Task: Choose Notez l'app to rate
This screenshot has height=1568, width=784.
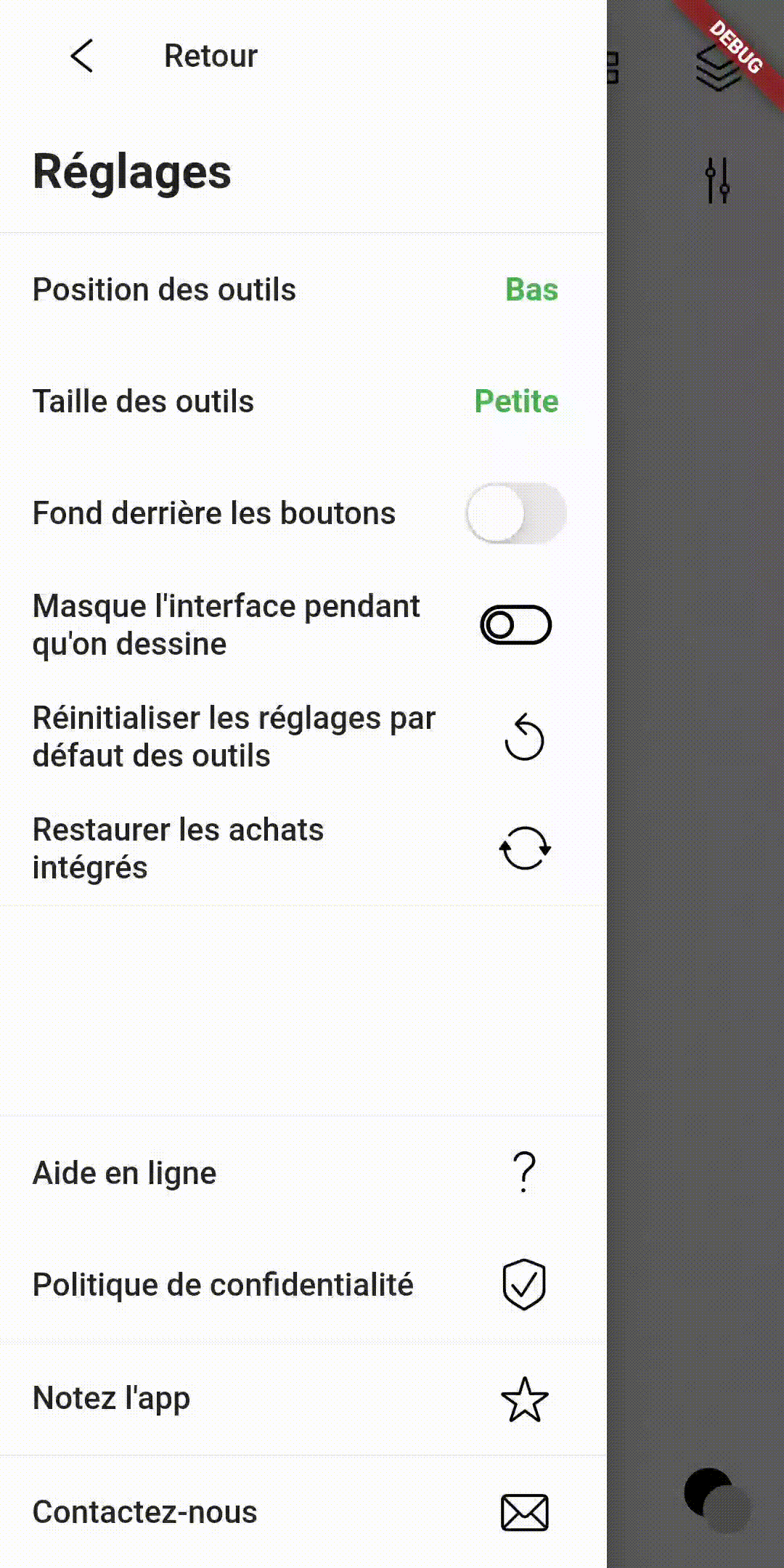Action: pyautogui.click(x=303, y=1398)
